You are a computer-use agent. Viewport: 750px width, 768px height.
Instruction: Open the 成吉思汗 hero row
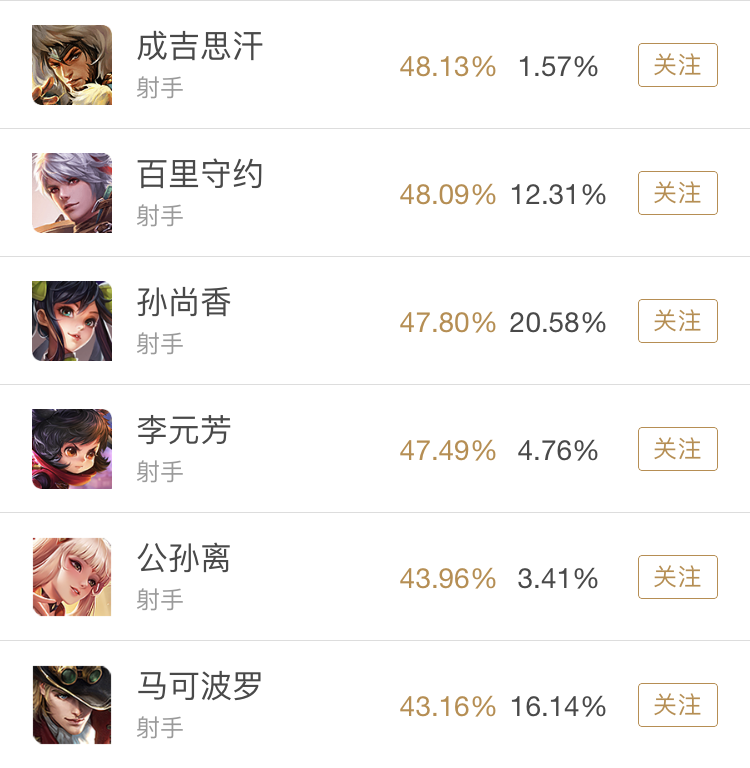pos(200,65)
